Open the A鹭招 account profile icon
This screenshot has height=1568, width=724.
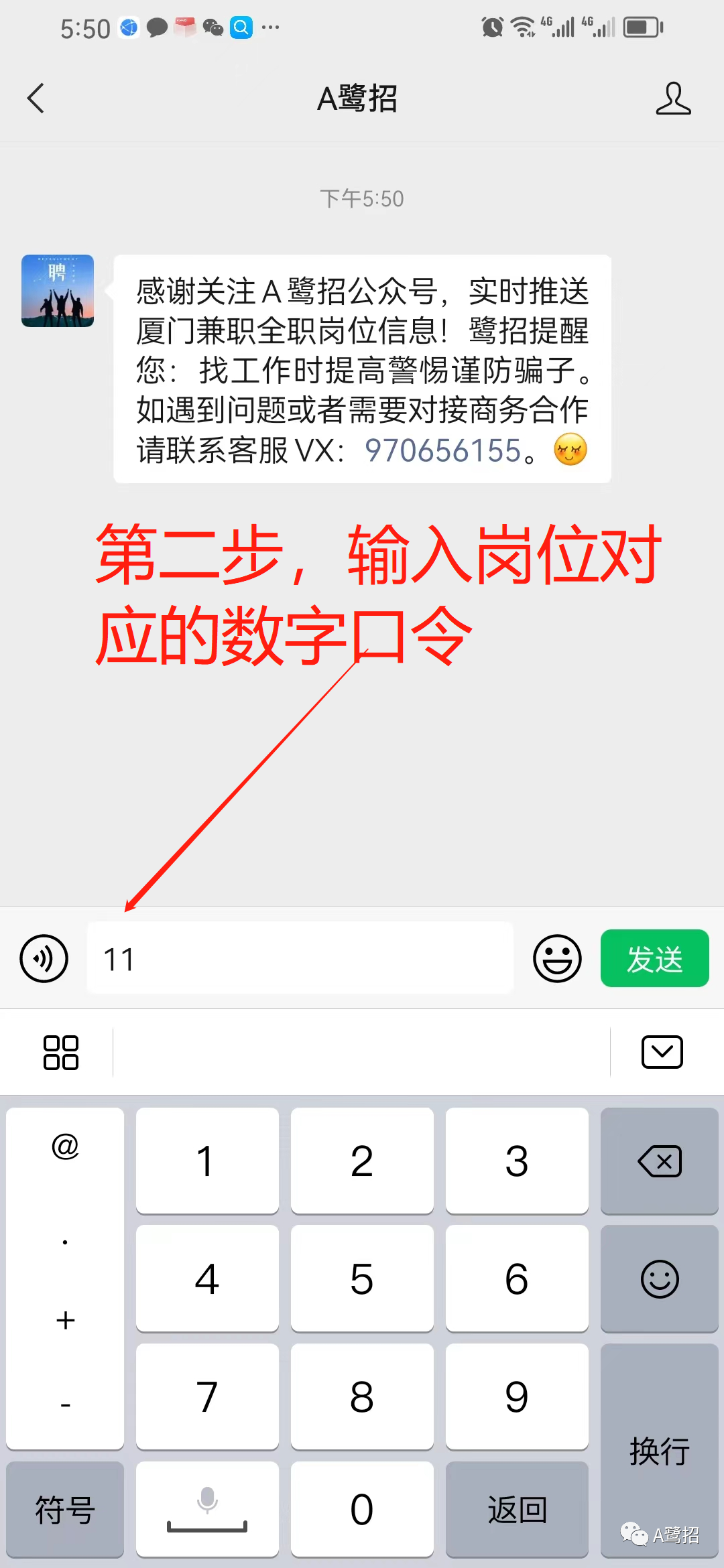(x=673, y=99)
